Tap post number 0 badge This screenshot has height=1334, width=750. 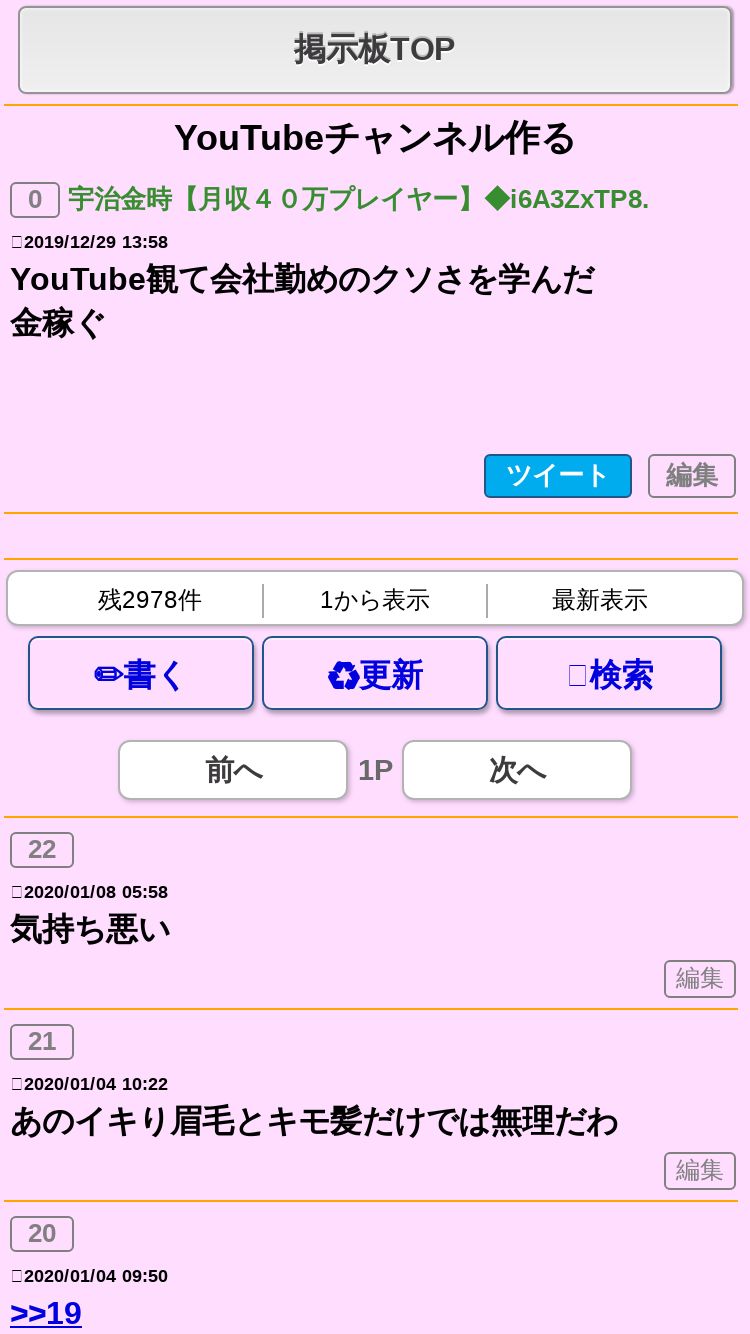[x=35, y=200]
